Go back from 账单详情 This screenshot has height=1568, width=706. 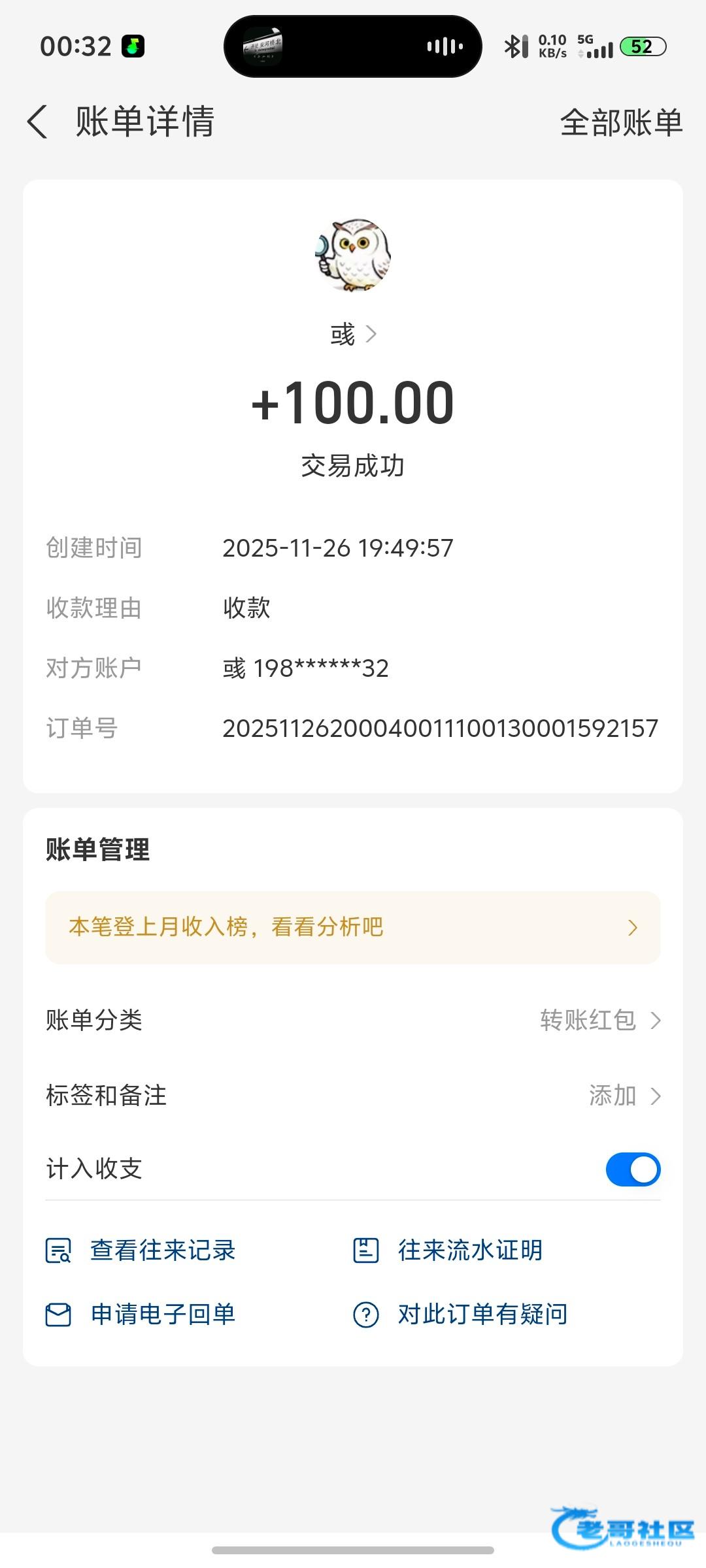coord(38,122)
